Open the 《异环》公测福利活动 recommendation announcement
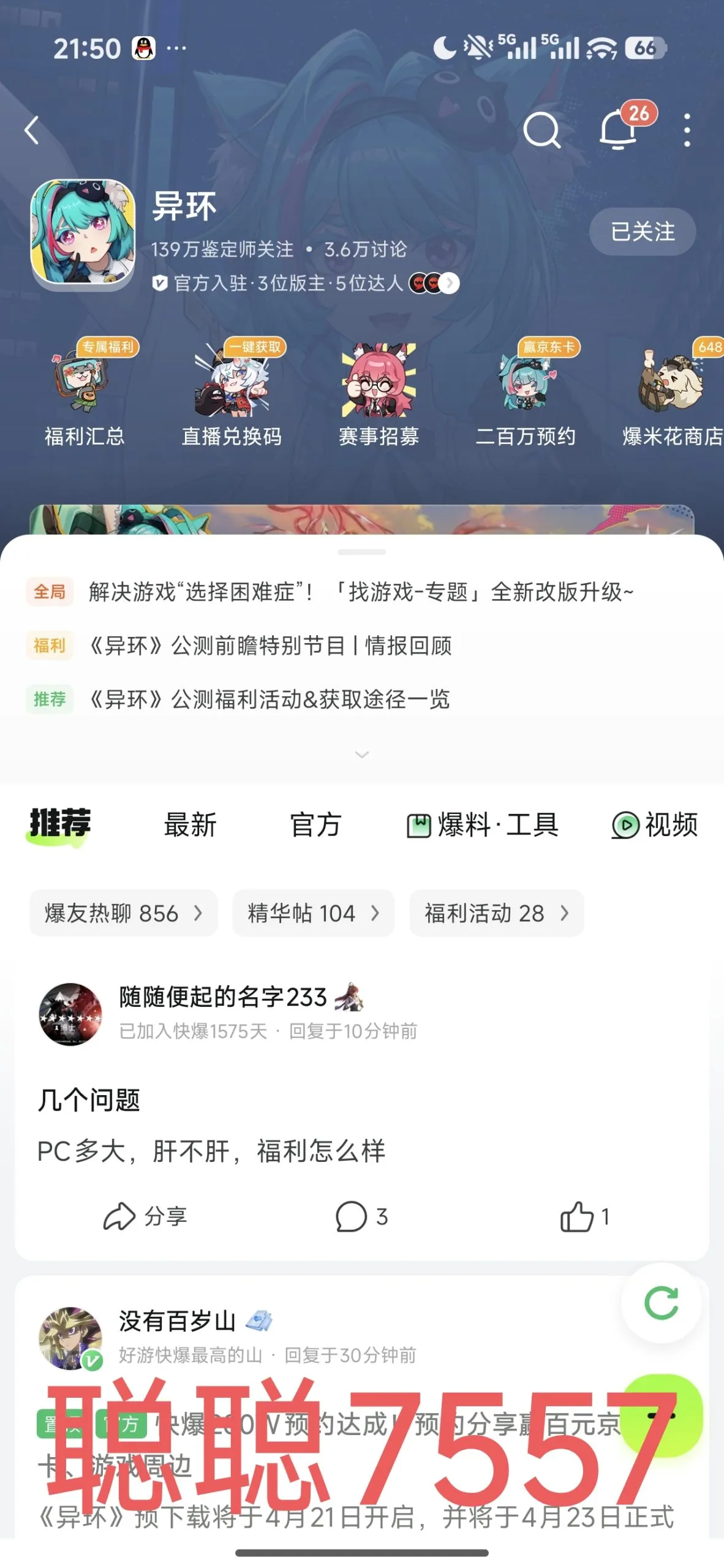Screen dimensions: 724x1568 pos(271,700)
